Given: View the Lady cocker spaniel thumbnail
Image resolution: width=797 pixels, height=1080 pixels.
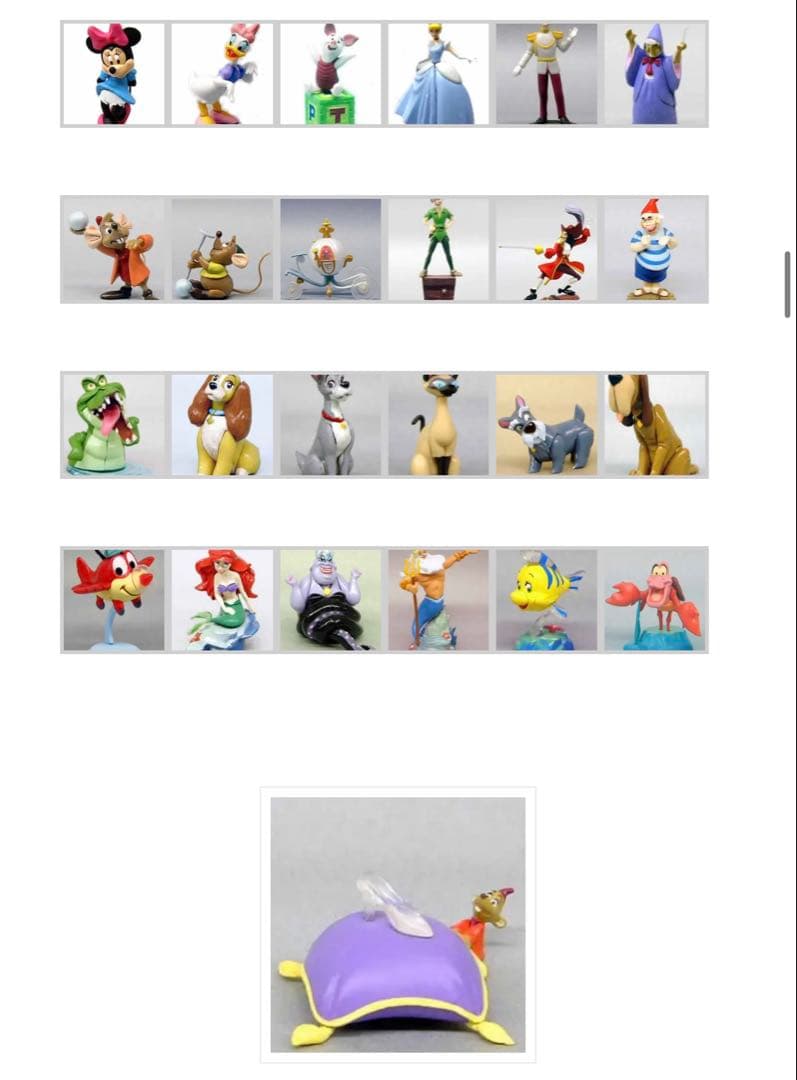Looking at the screenshot, I should pyautogui.click(x=222, y=425).
